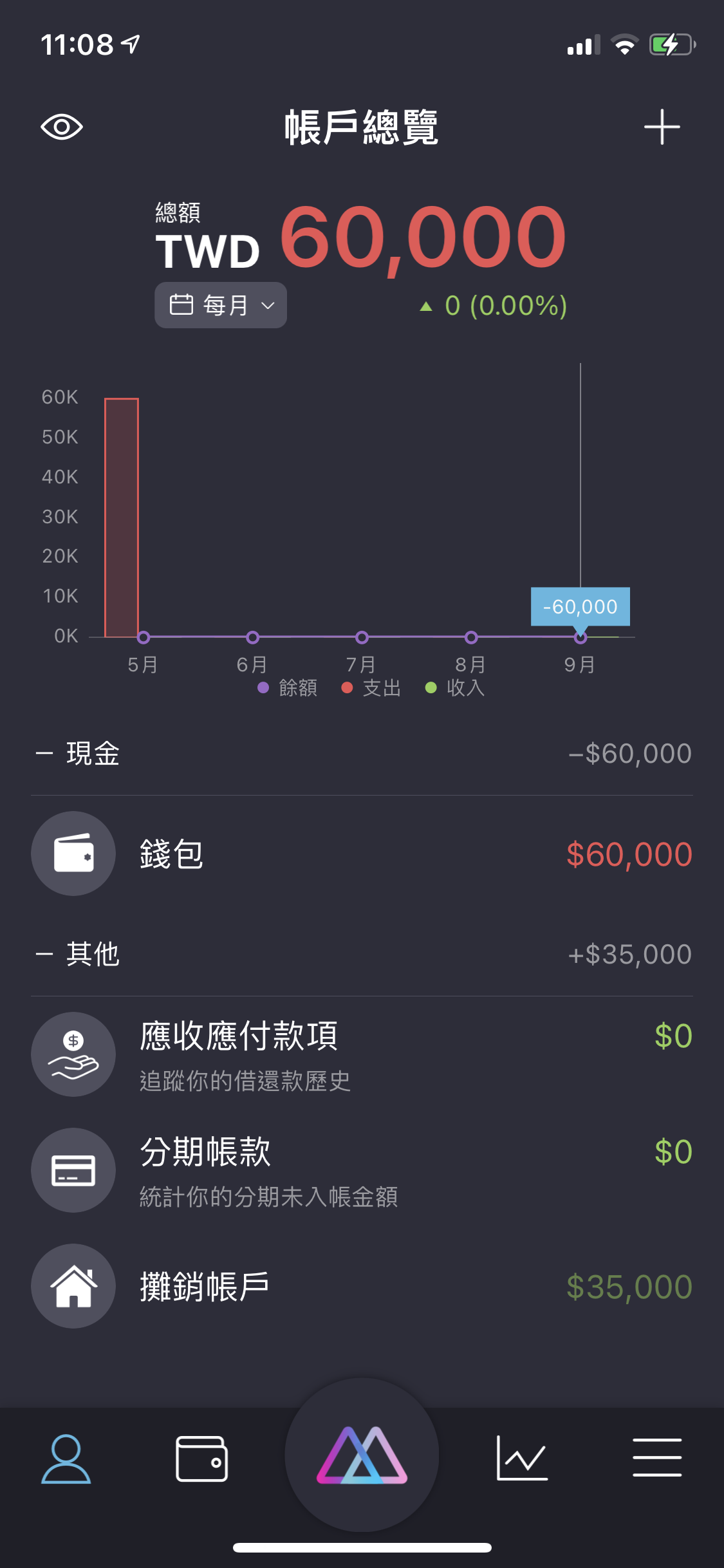Tap the center logo button
Image resolution: width=724 pixels, height=1568 pixels.
coord(362,1456)
